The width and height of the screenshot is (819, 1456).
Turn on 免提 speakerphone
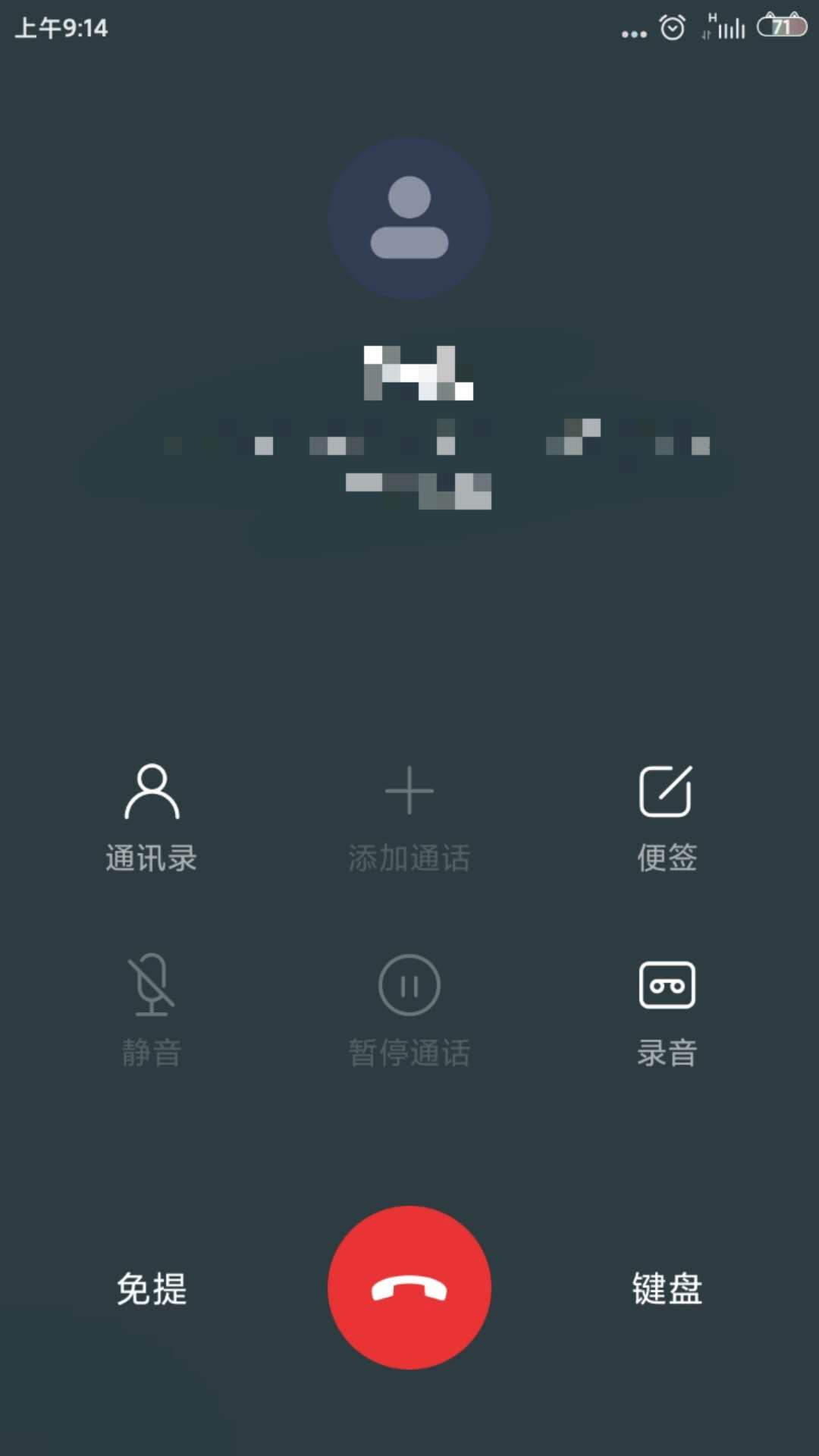click(152, 1288)
